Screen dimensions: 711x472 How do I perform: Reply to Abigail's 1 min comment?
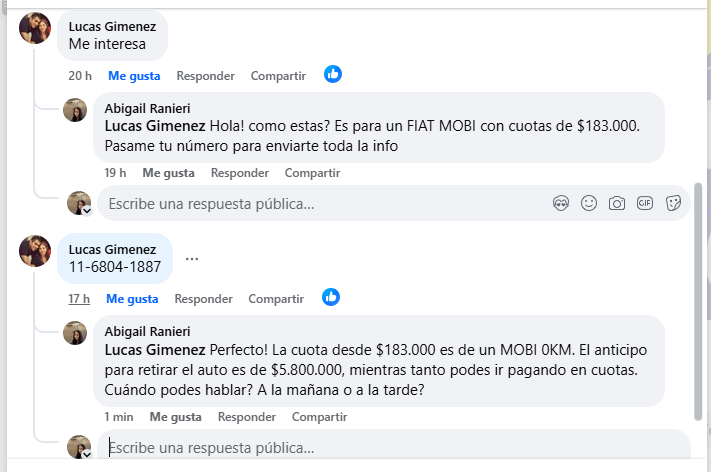click(246, 417)
